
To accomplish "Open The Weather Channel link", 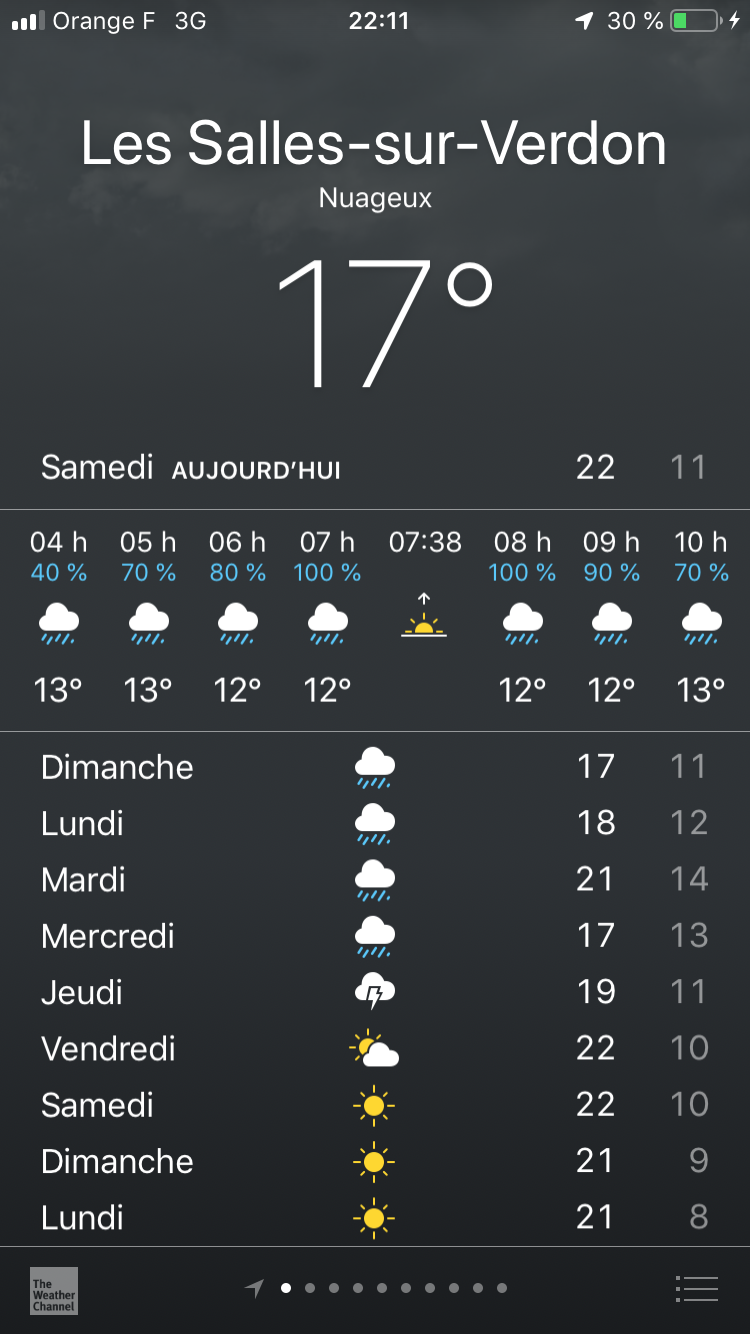I will pos(54,1290).
